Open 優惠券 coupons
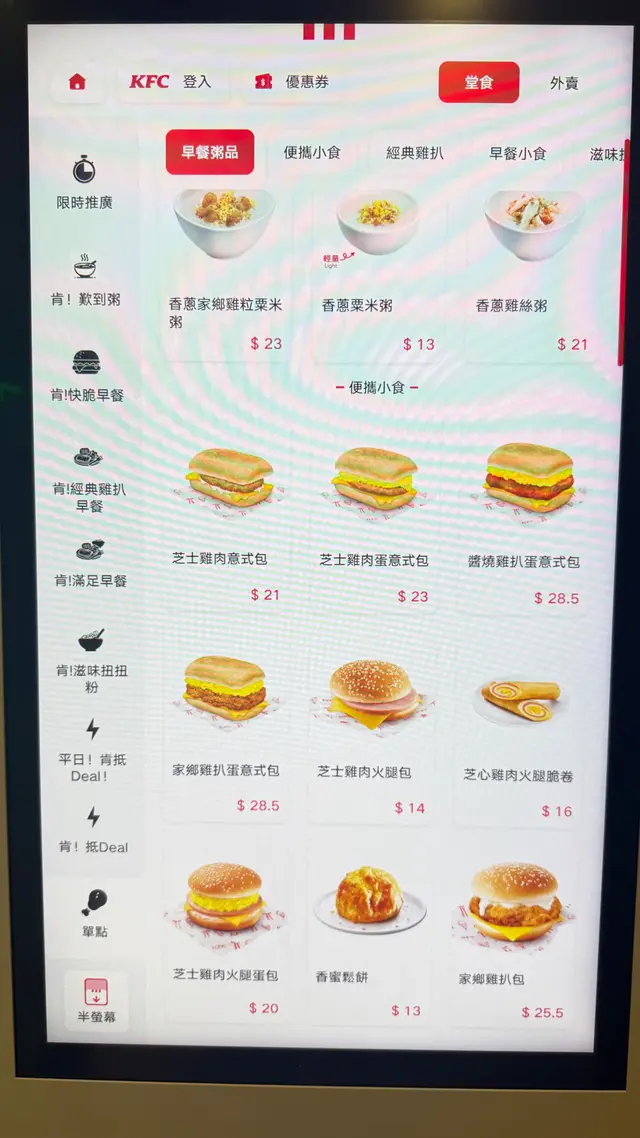The width and height of the screenshot is (640, 1138). point(292,82)
